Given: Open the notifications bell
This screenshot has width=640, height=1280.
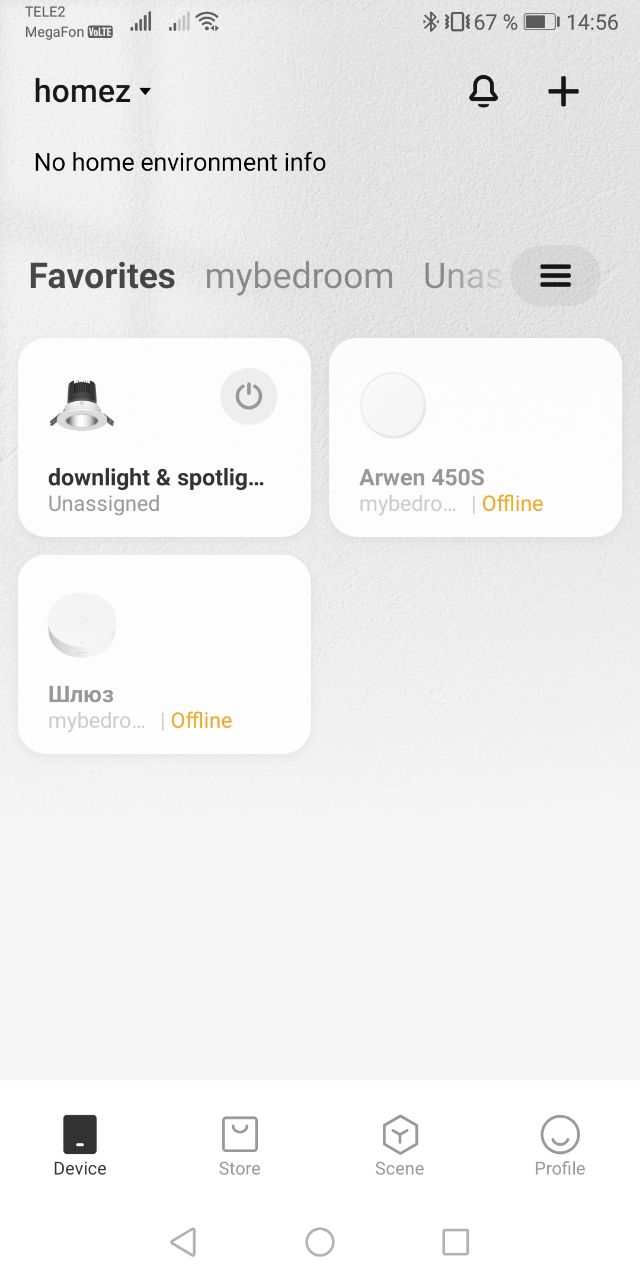Looking at the screenshot, I should [x=484, y=91].
